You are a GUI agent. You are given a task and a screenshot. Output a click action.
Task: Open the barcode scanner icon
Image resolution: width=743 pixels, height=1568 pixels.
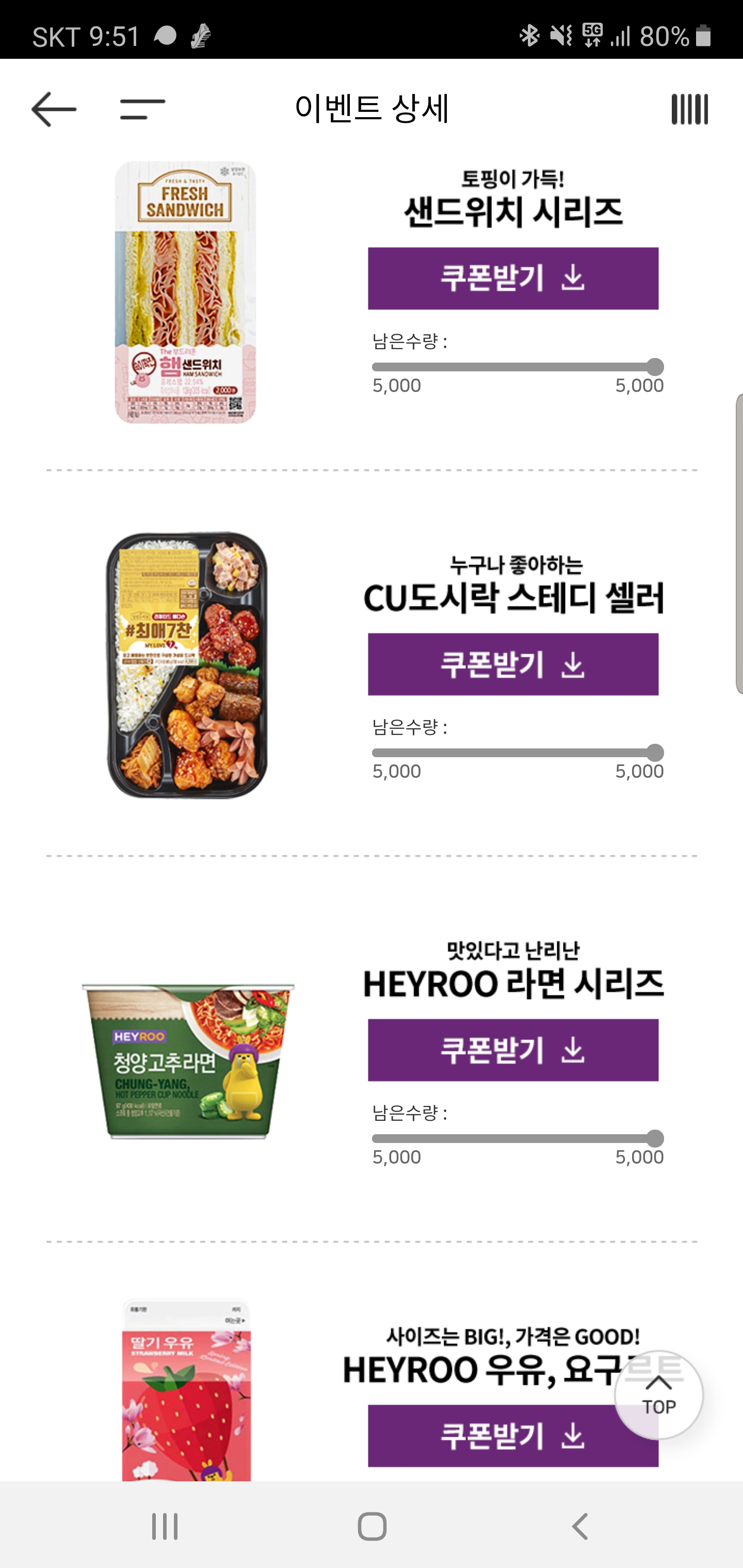(x=689, y=109)
